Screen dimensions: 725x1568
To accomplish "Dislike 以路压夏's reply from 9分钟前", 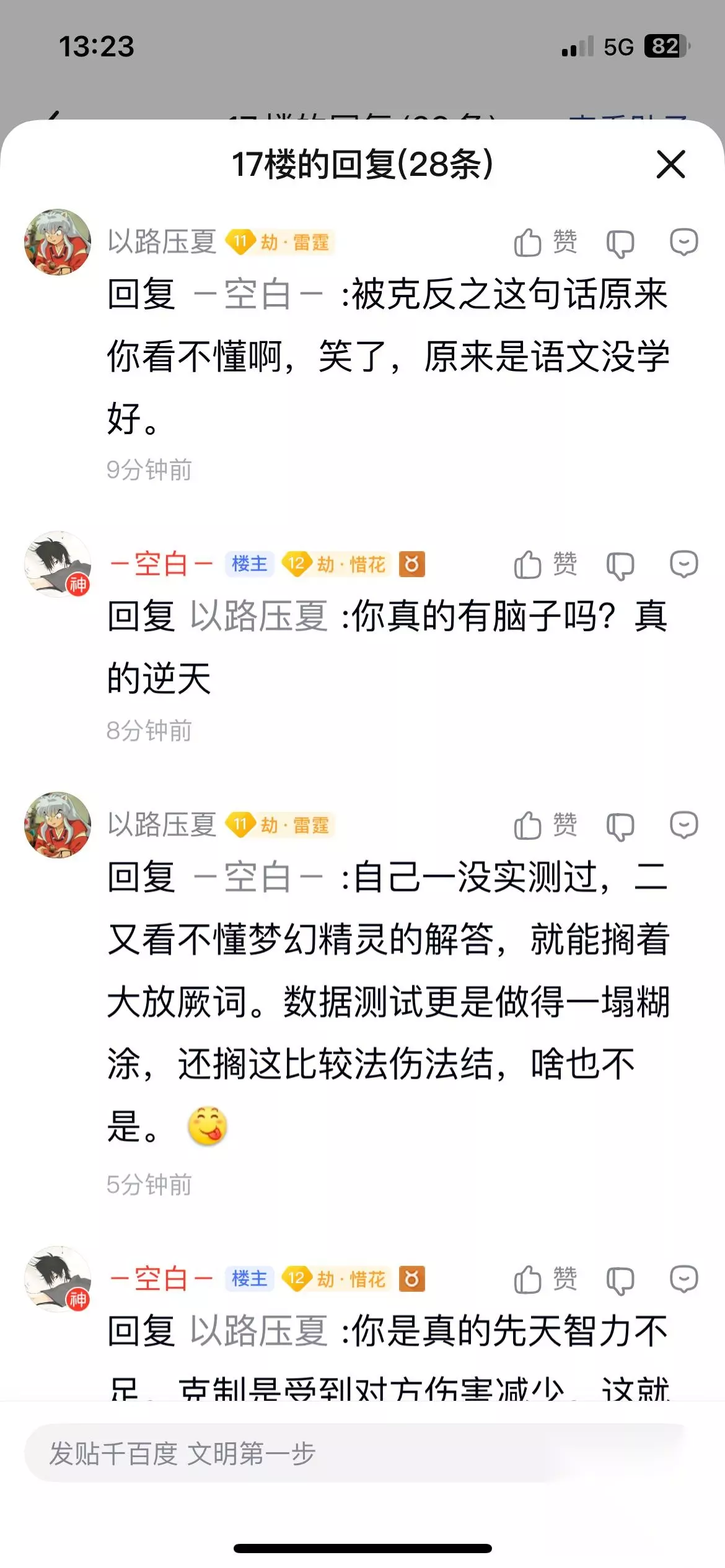I will point(620,243).
